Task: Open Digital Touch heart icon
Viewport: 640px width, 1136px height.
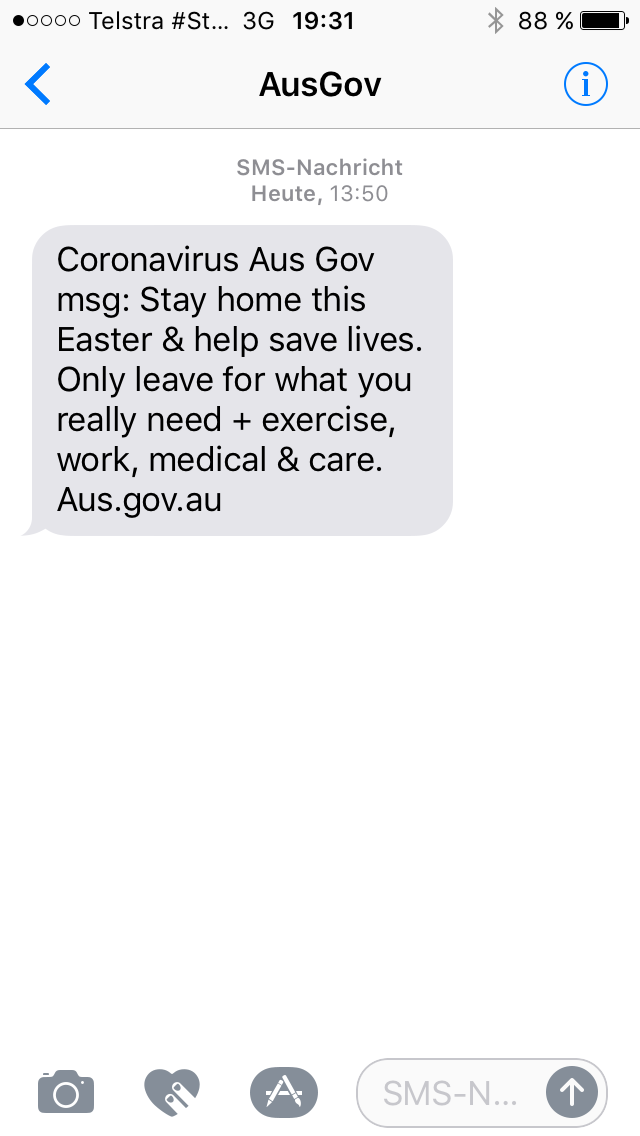Action: coord(172,1092)
